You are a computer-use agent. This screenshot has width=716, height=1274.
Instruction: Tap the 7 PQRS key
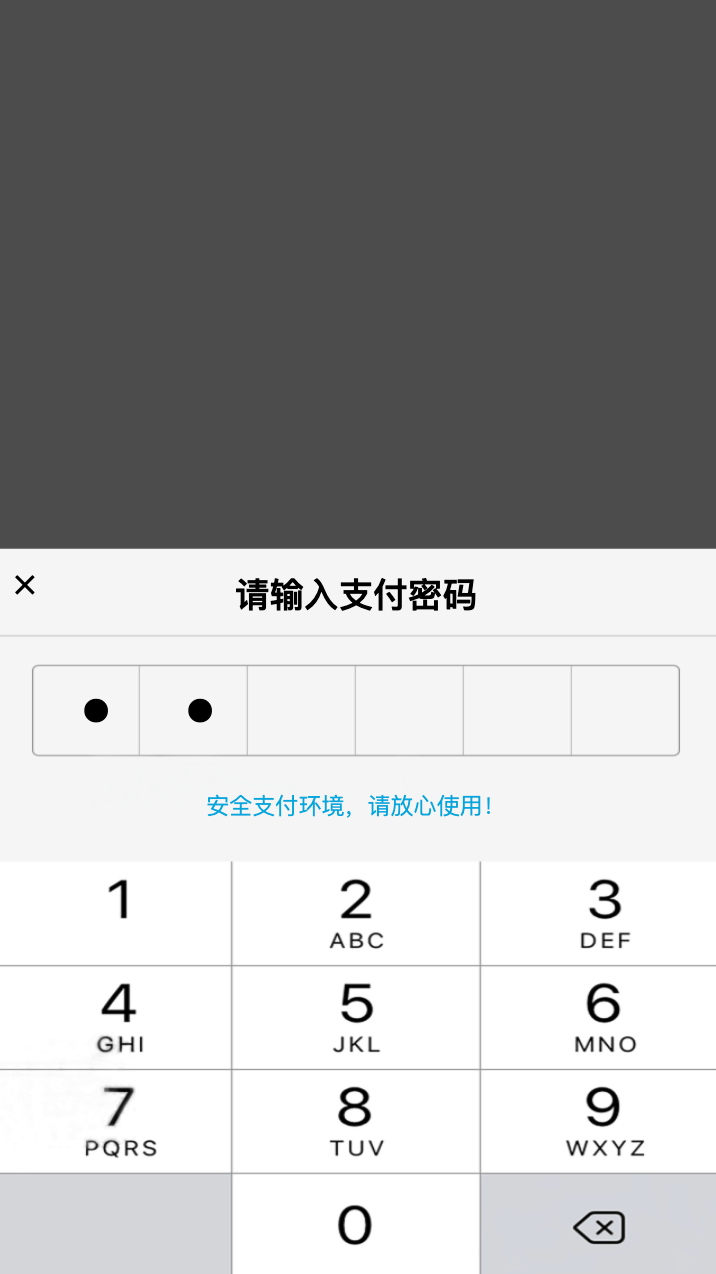tap(116, 1121)
